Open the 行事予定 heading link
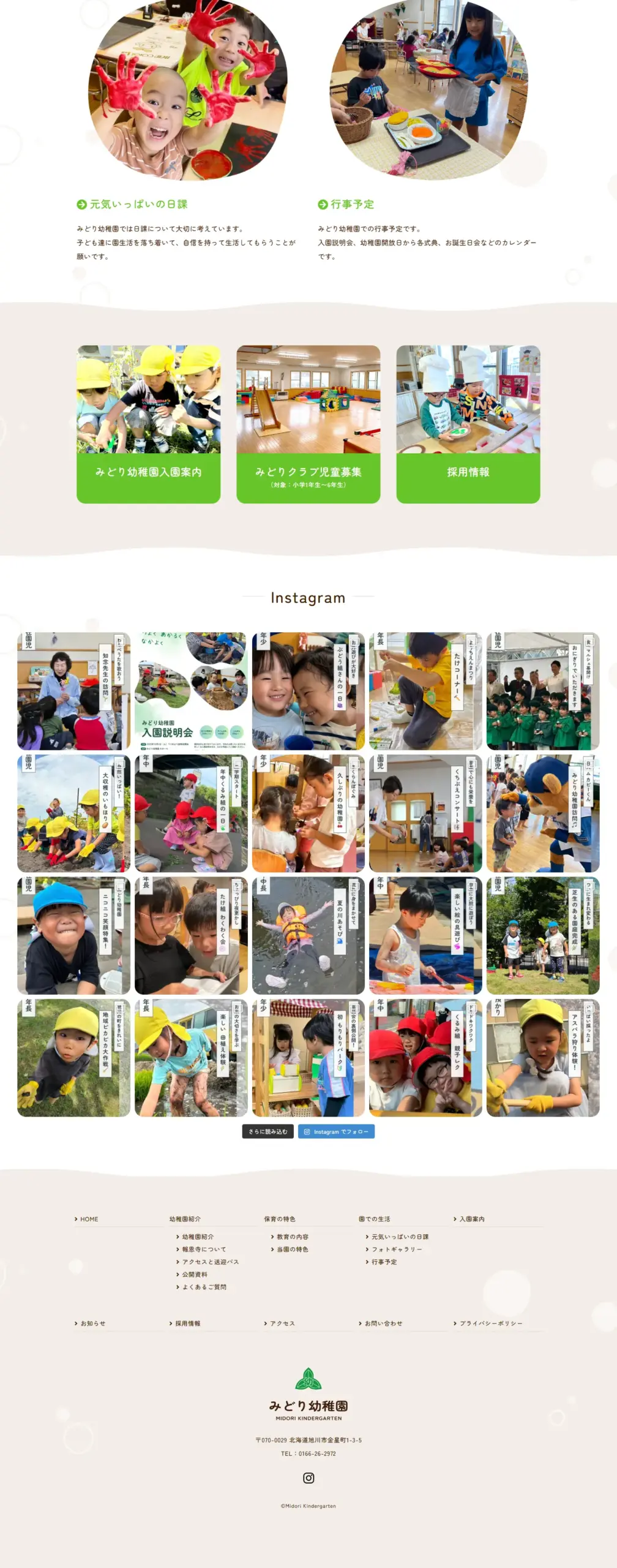617x1568 pixels. (x=351, y=204)
